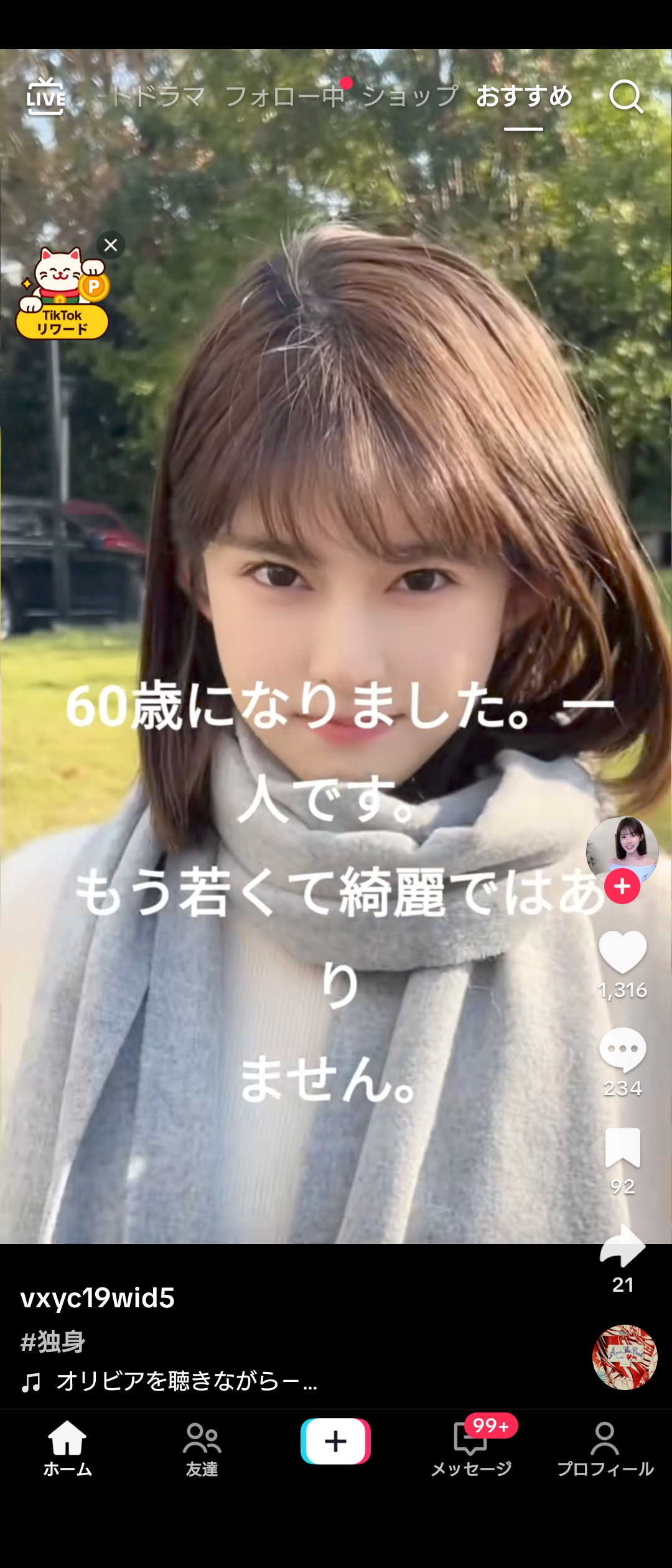Select the おすすめ tab
The image size is (672, 1568).
pyautogui.click(x=524, y=97)
